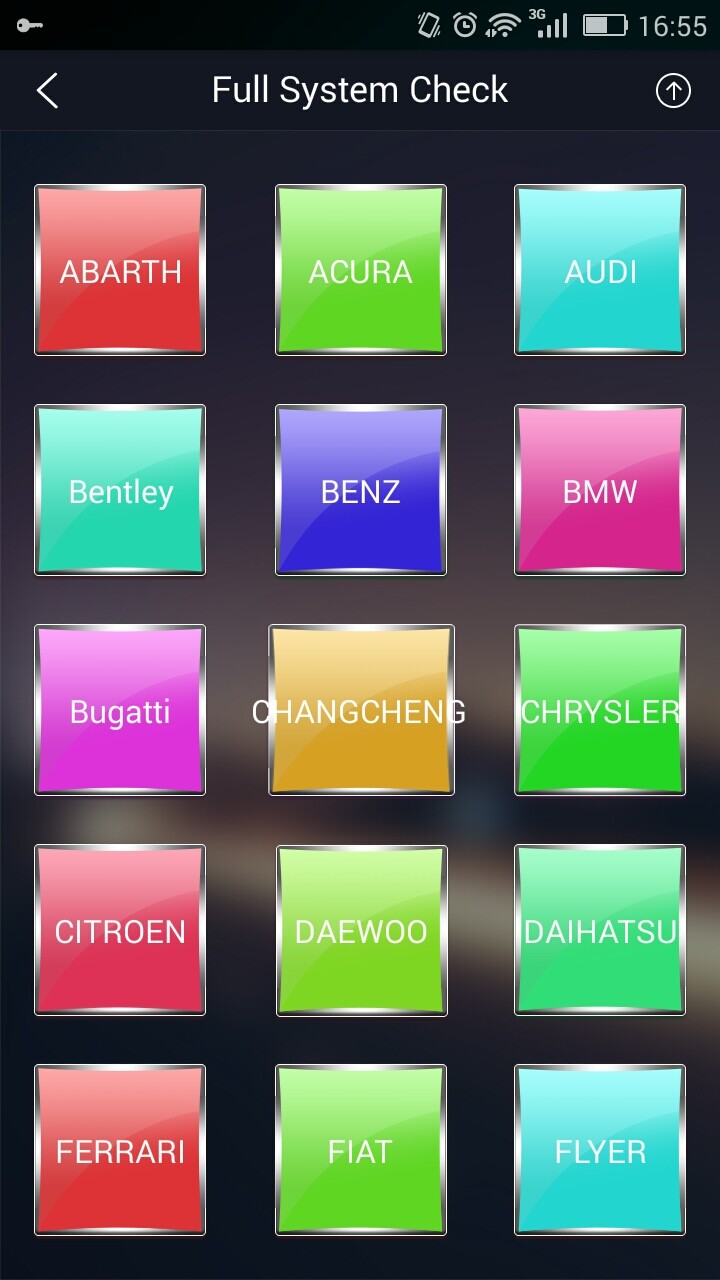Screen dimensions: 720x1280
Task: Tap the CITROEN brand tile
Action: pyautogui.click(x=120, y=930)
